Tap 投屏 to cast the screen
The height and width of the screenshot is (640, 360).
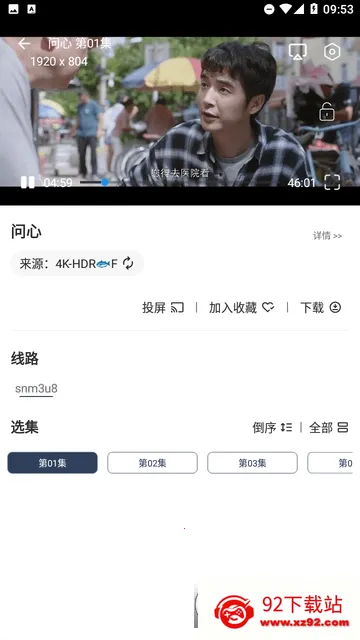pos(163,307)
